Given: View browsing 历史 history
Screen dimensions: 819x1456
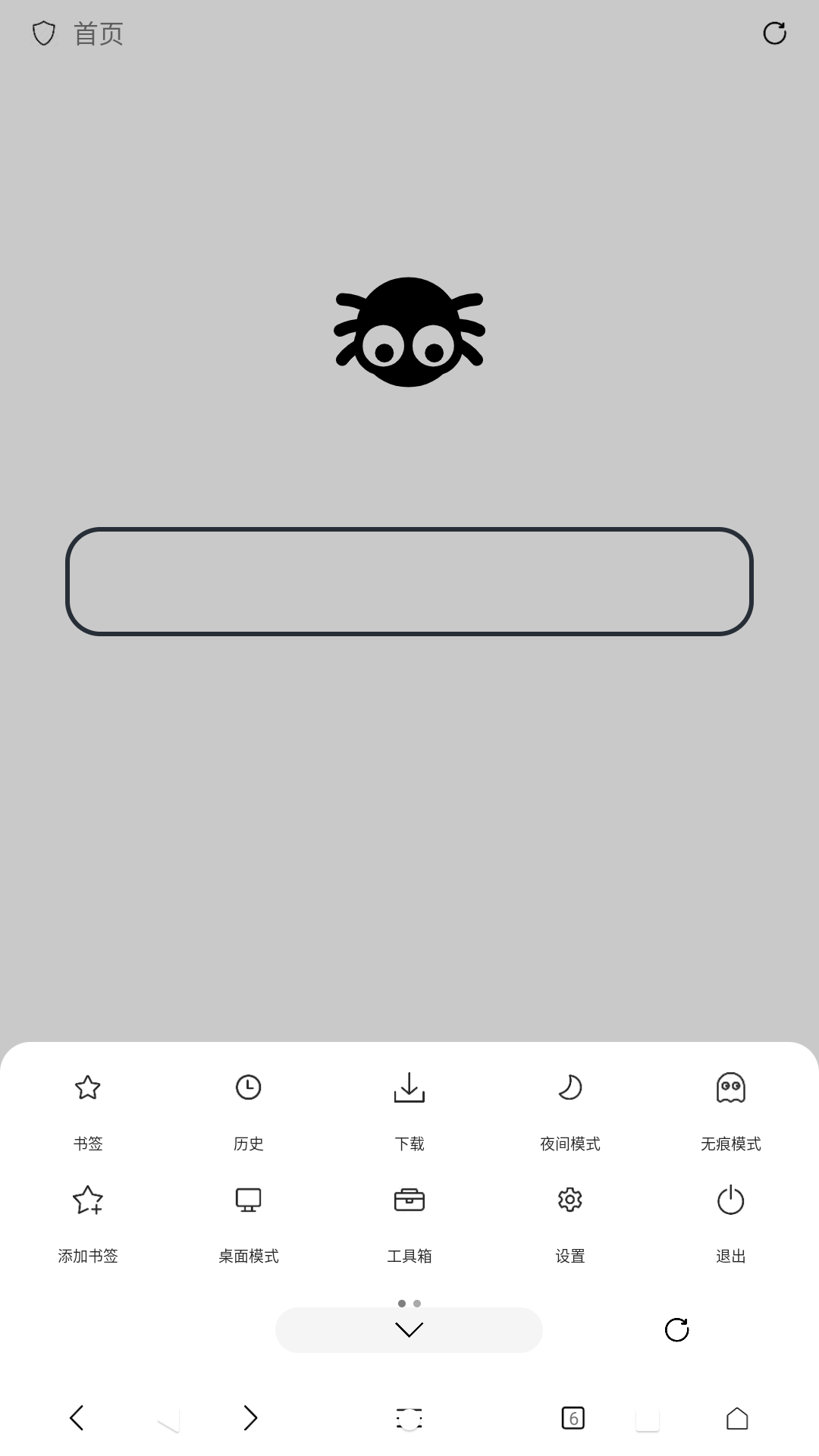Looking at the screenshot, I should pyautogui.click(x=248, y=1107).
